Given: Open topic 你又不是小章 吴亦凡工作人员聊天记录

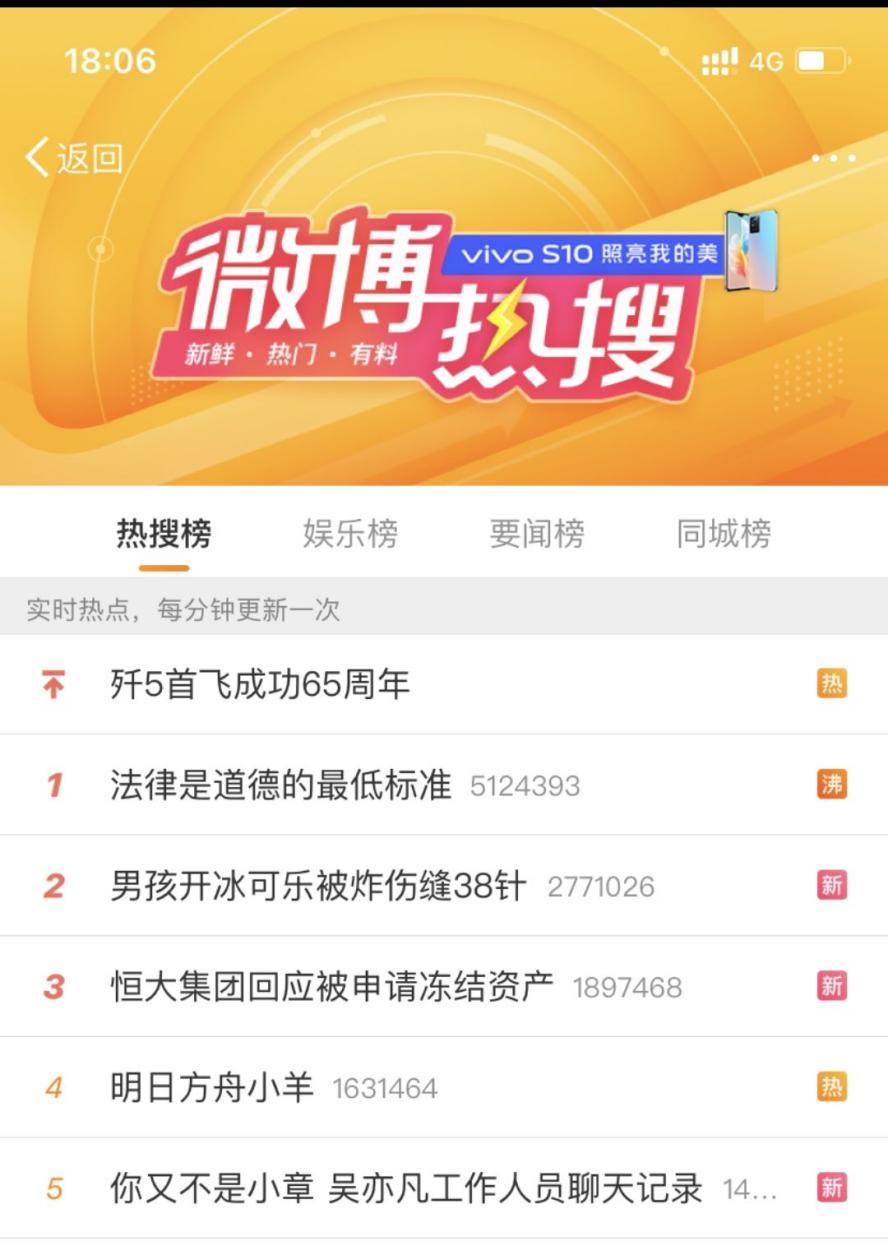Looking at the screenshot, I should tap(406, 1188).
